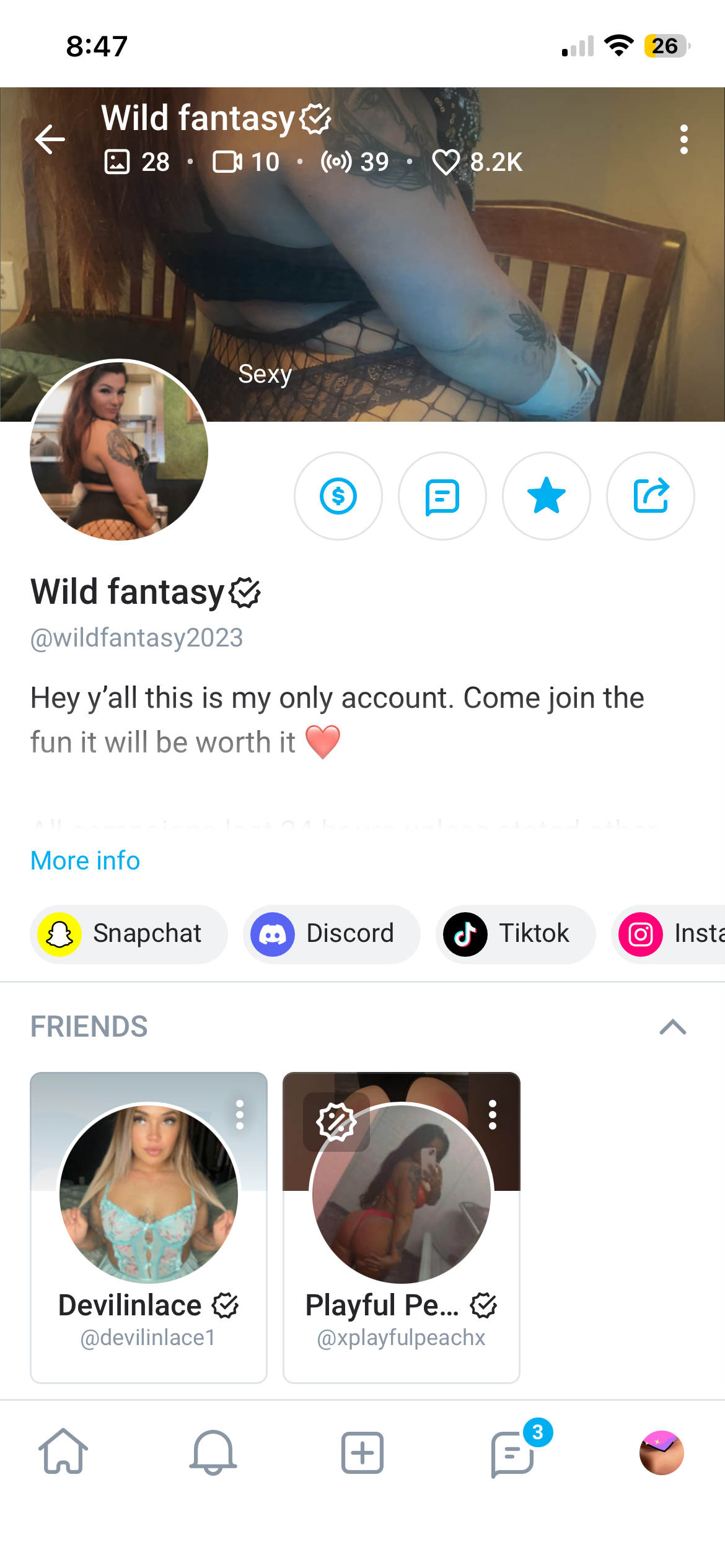Collapse the Friends section

point(673,1027)
